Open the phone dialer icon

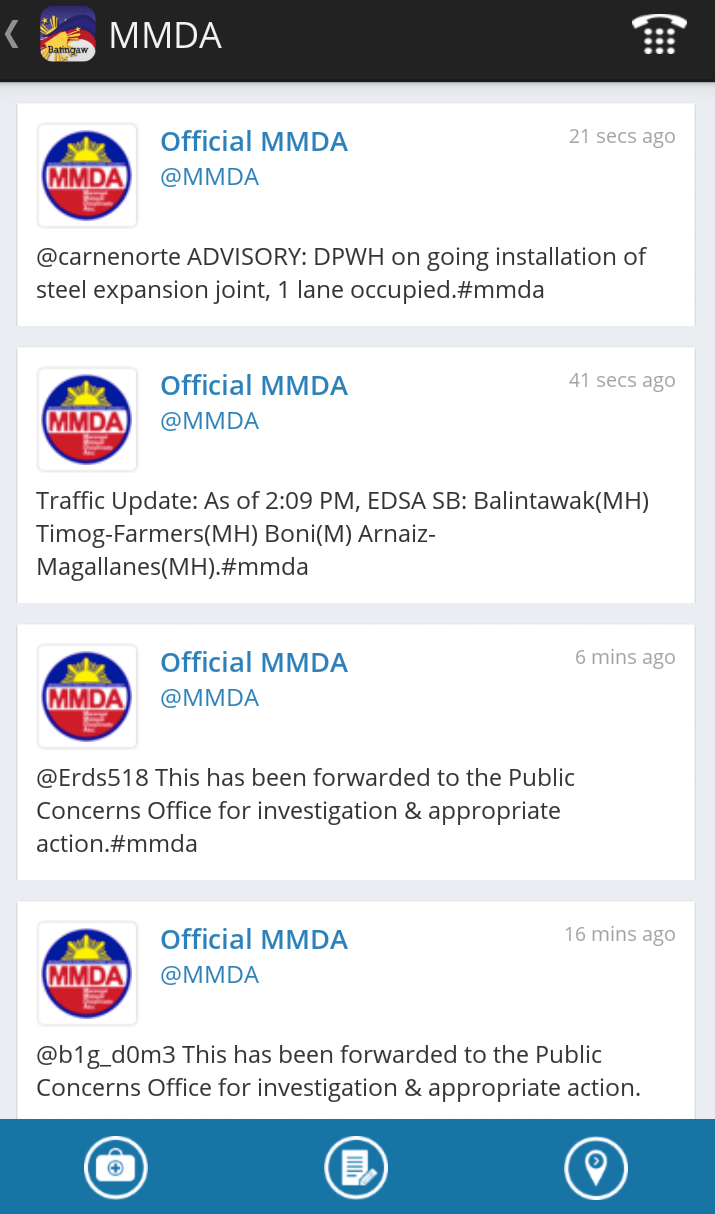659,36
